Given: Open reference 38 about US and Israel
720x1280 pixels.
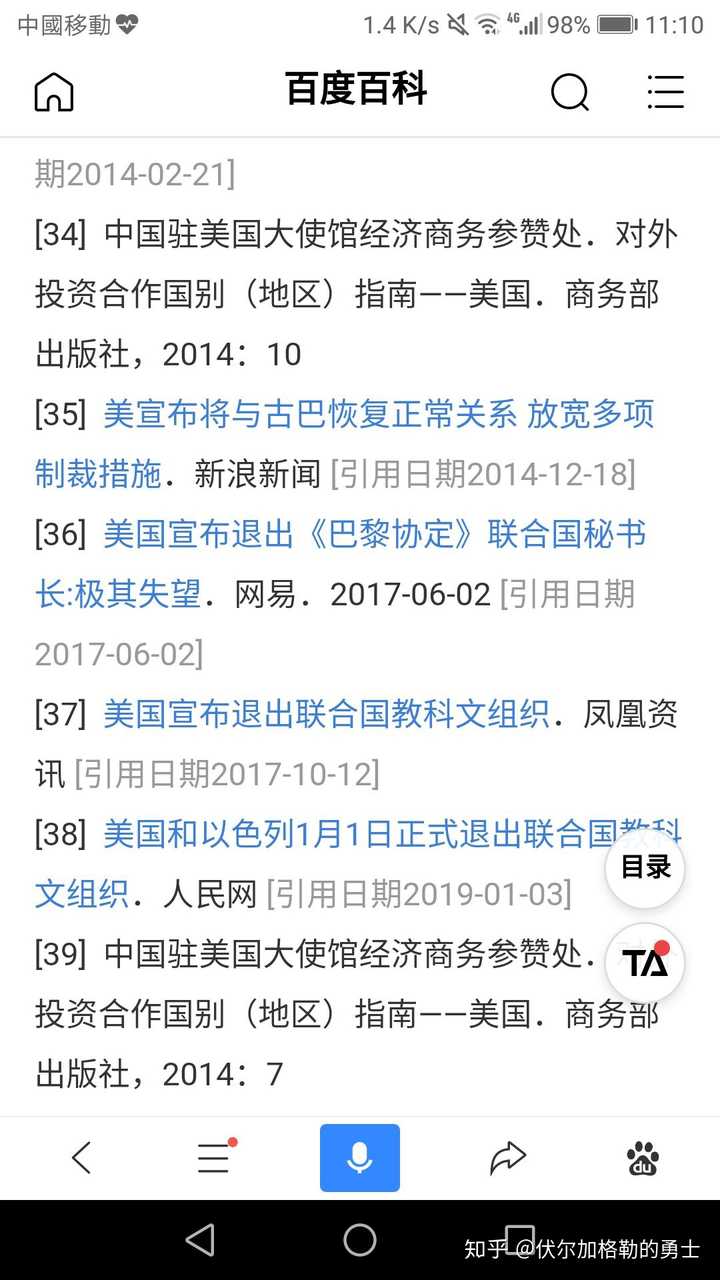Looking at the screenshot, I should [358, 864].
